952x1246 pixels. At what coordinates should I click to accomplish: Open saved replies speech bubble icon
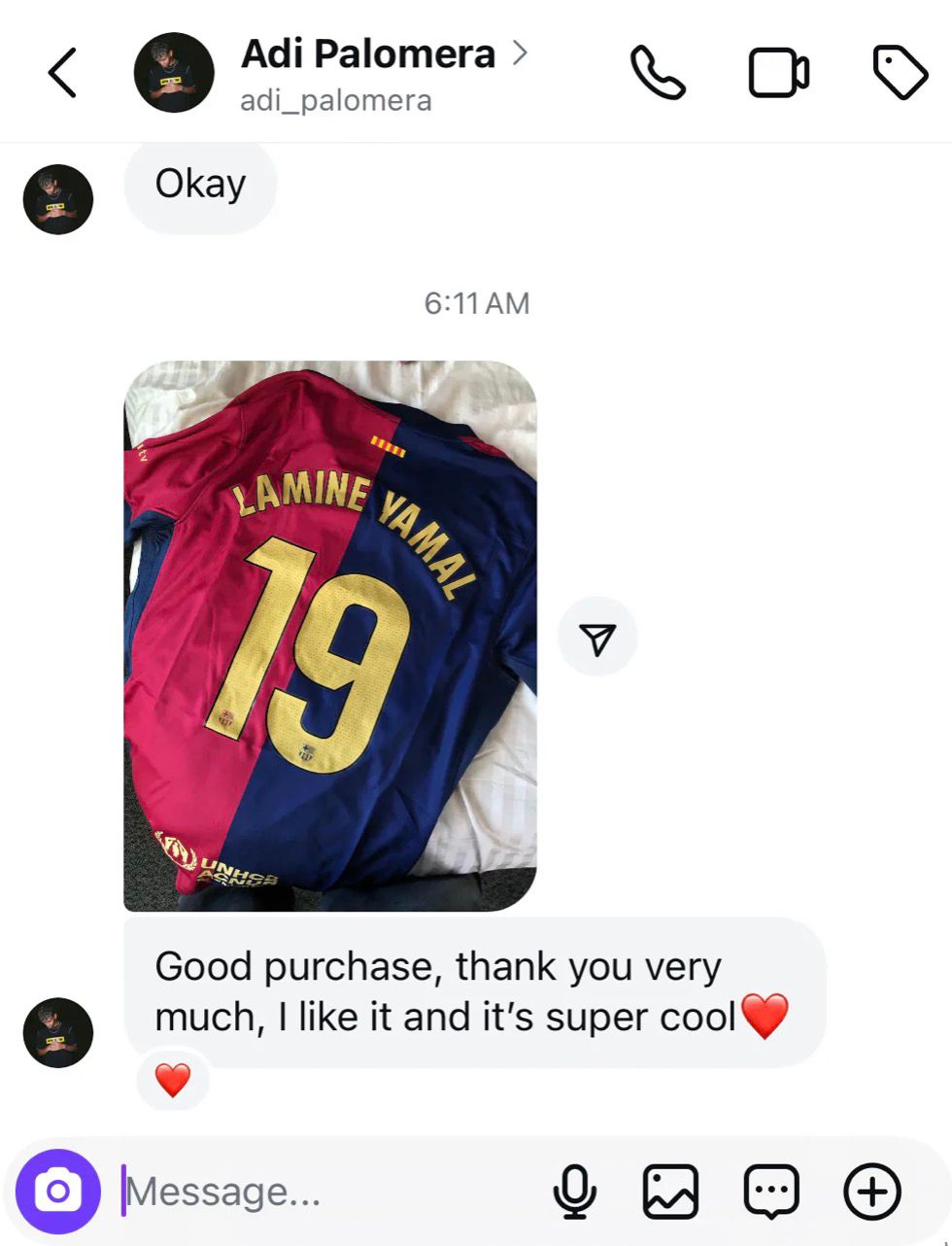click(771, 1192)
